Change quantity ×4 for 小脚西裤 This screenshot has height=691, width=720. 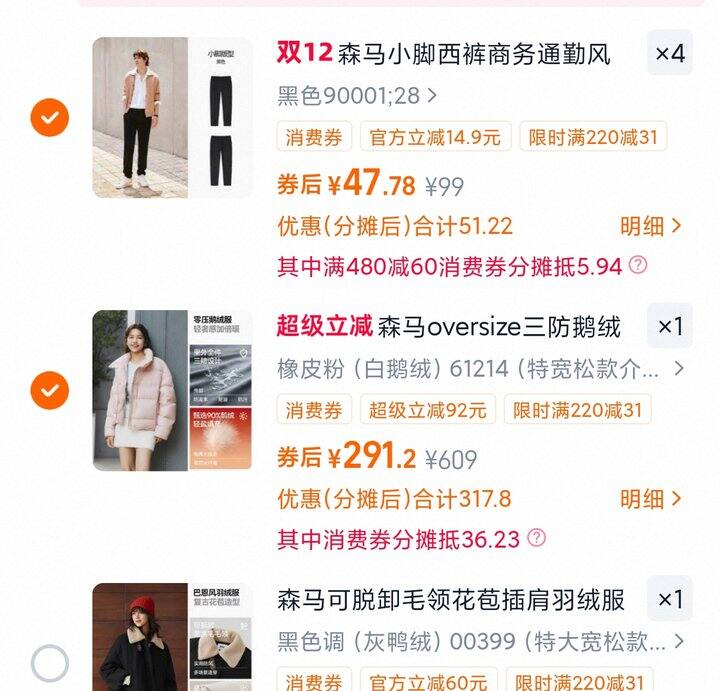pyautogui.click(x=669, y=54)
